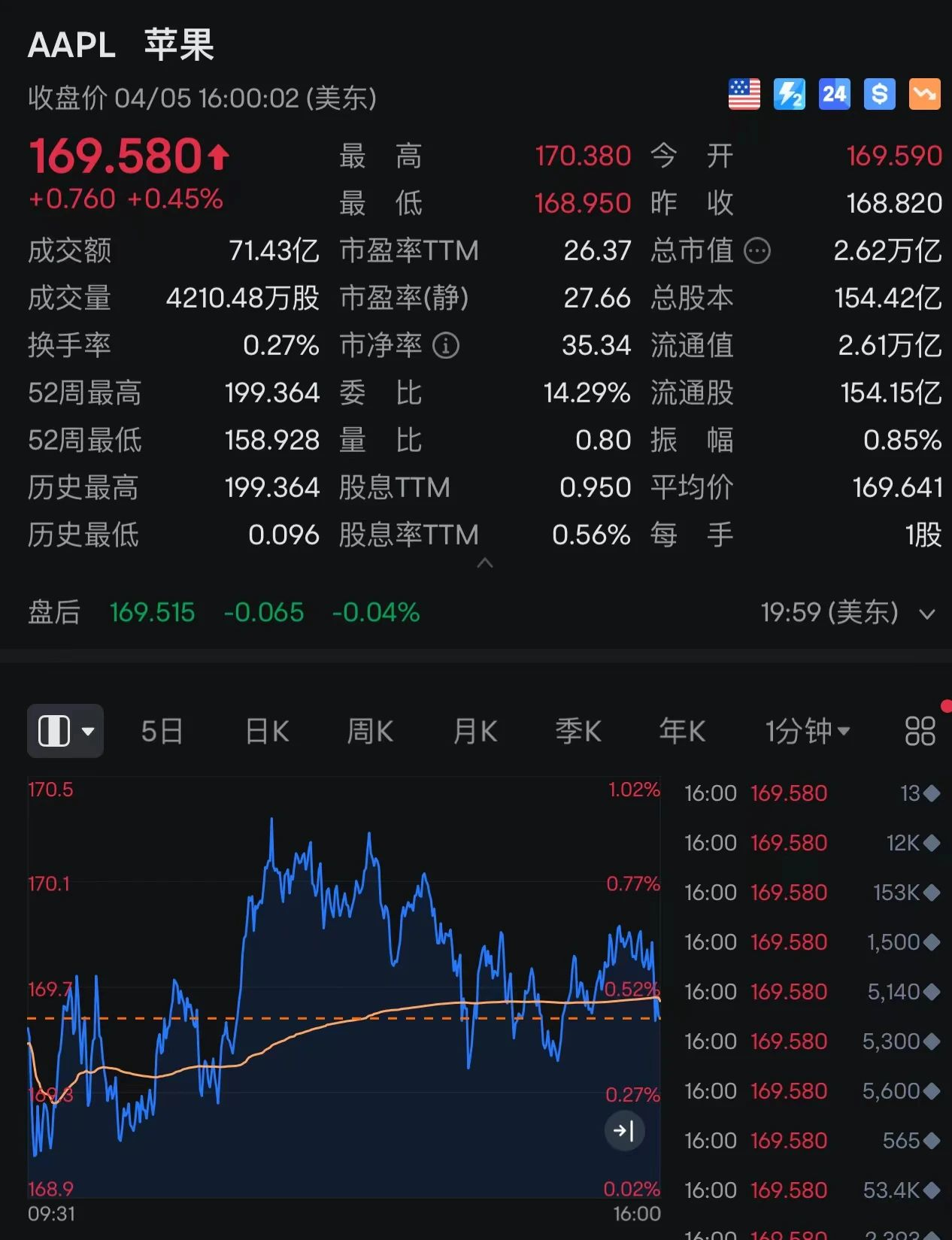Click the US flag market icon
The height and width of the screenshot is (1240, 952).
744,93
